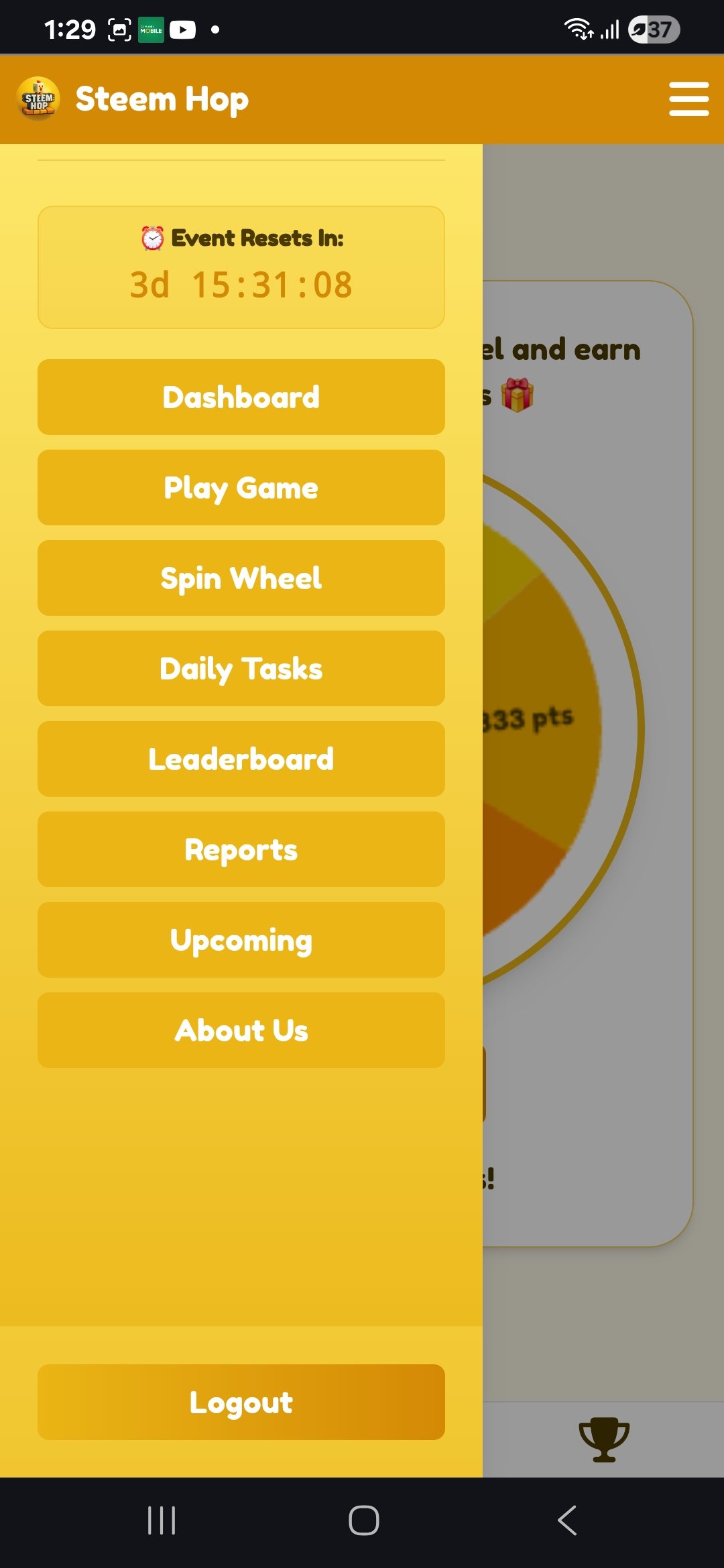Tap the trophy icon in the bottom bar
Image resolution: width=724 pixels, height=1568 pixels.
click(x=604, y=1439)
